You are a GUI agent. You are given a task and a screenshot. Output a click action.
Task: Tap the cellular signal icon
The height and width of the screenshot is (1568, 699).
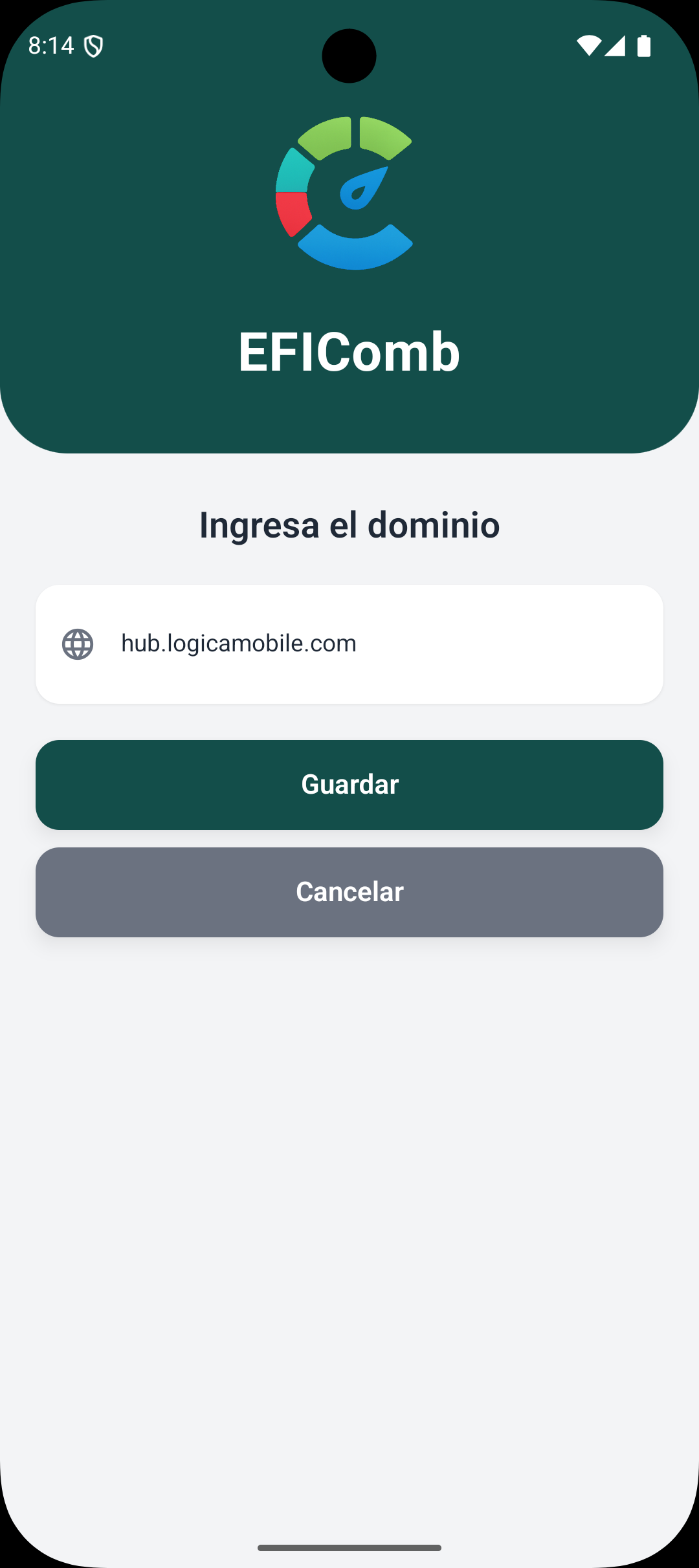point(616,46)
